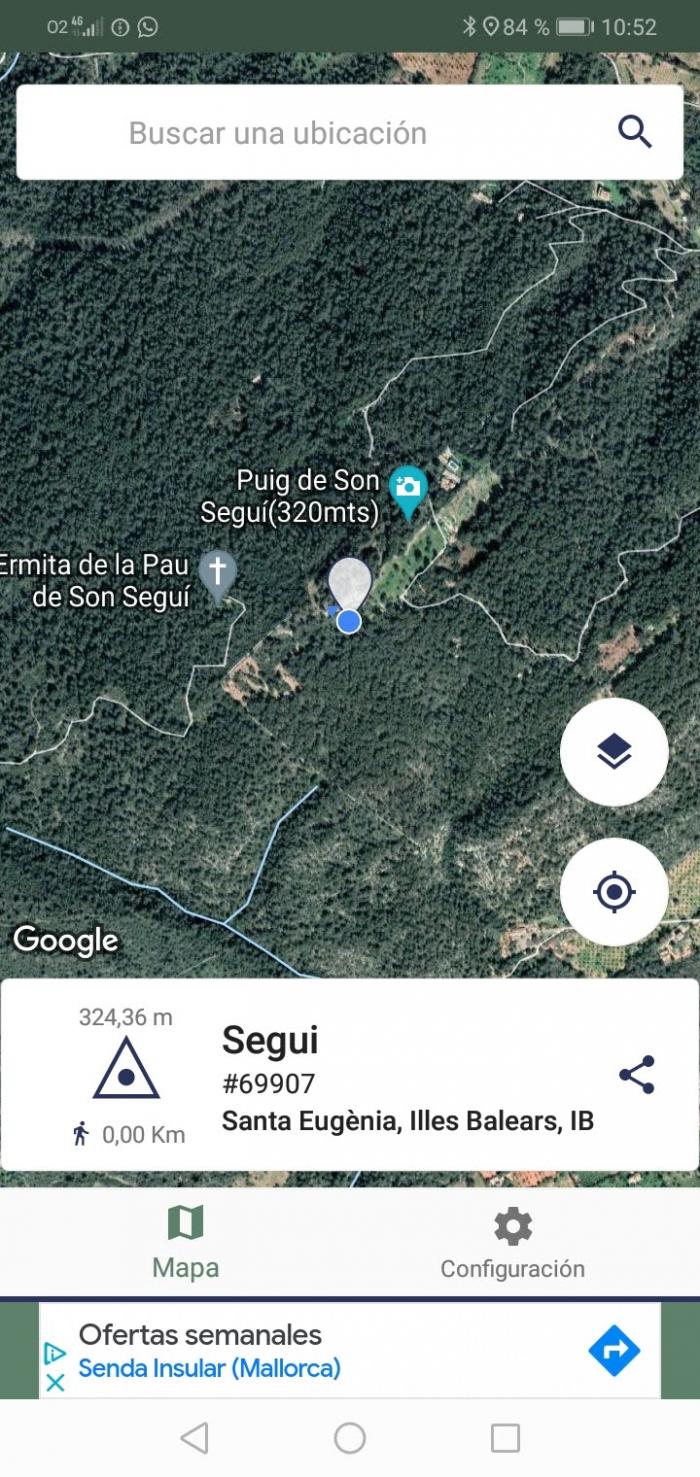Open the Segui #69907 details card
This screenshot has height=1477, width=700.
(350, 1075)
